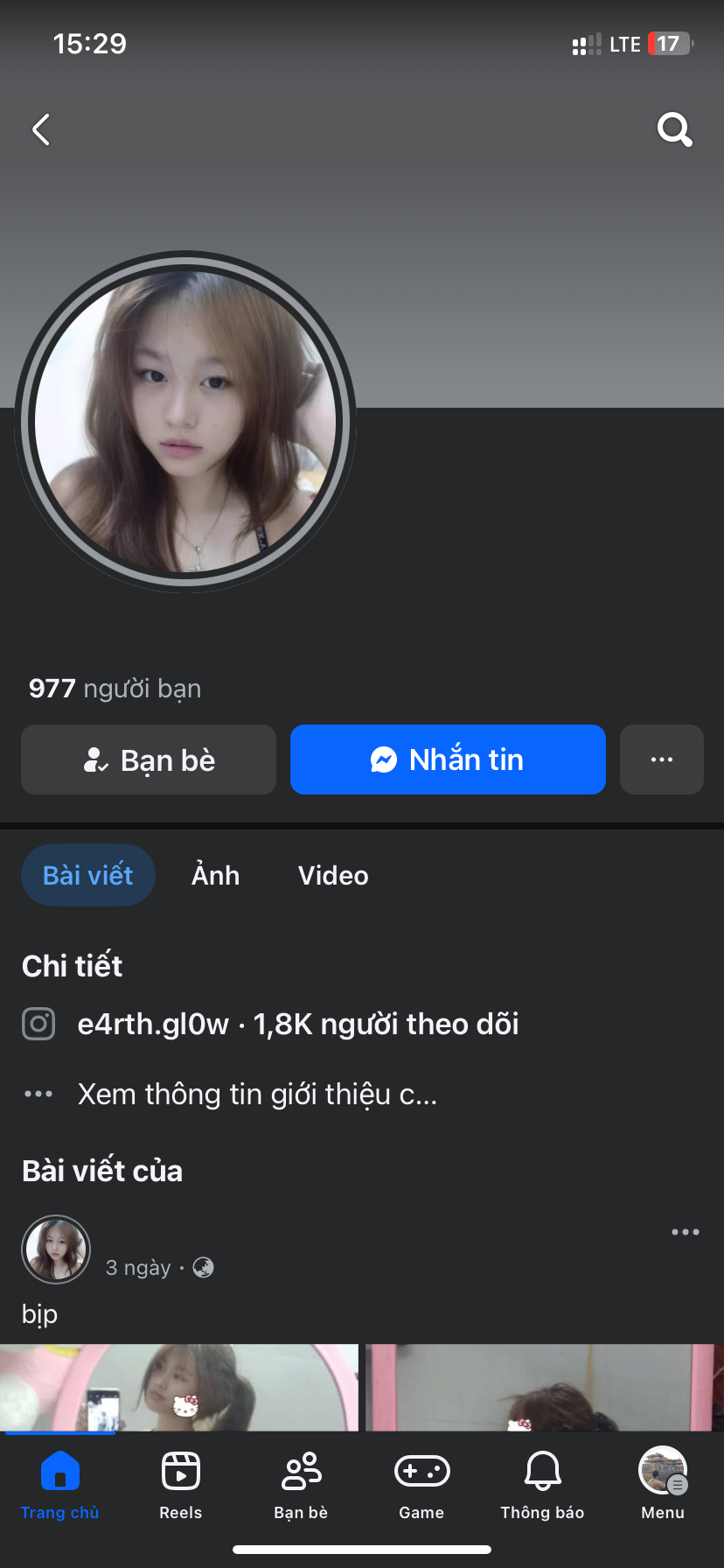Switch to the Video tab
Viewport: 724px width, 1568px height.
tap(333, 875)
